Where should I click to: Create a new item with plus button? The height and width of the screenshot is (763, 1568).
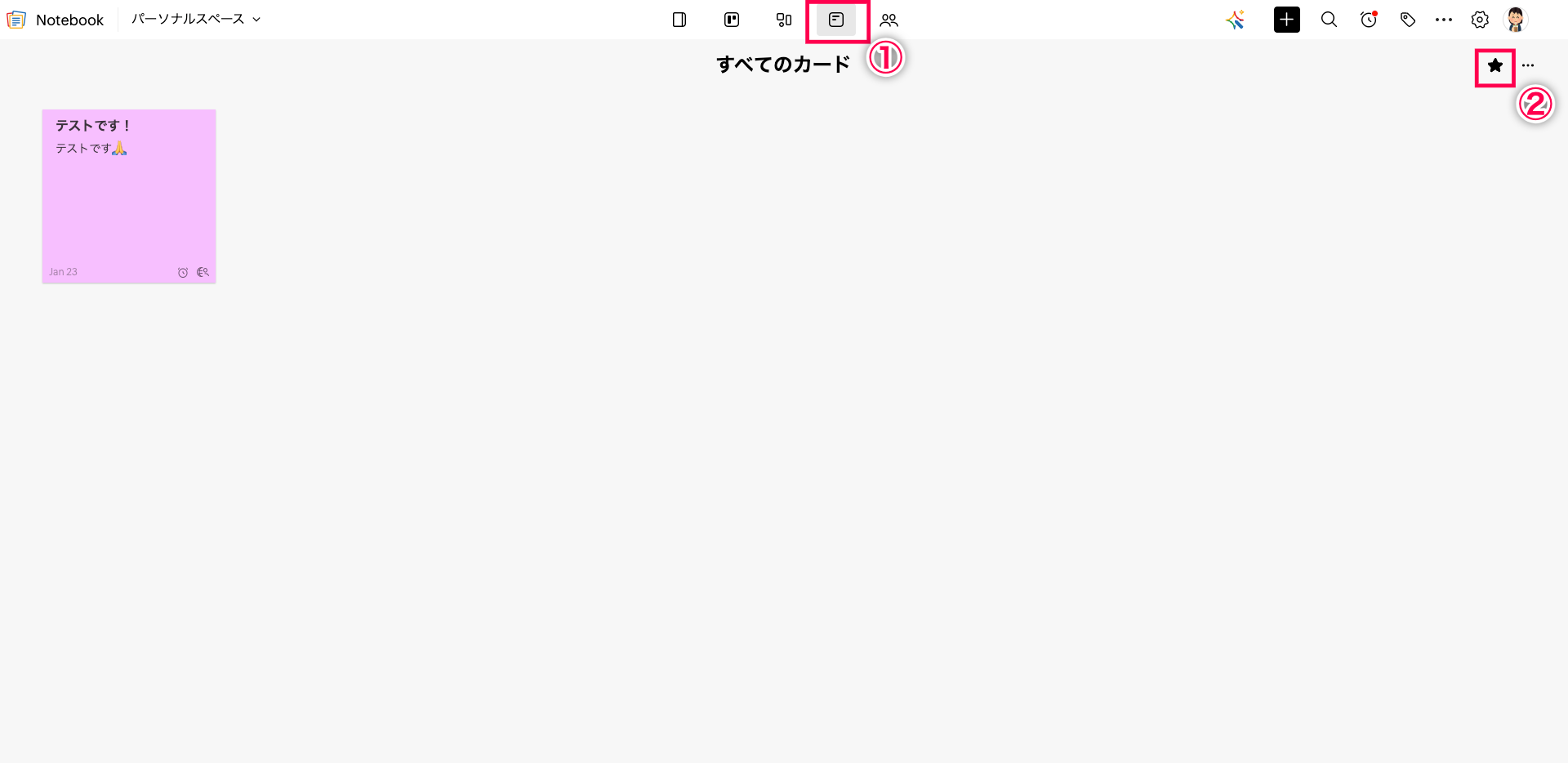click(x=1286, y=20)
